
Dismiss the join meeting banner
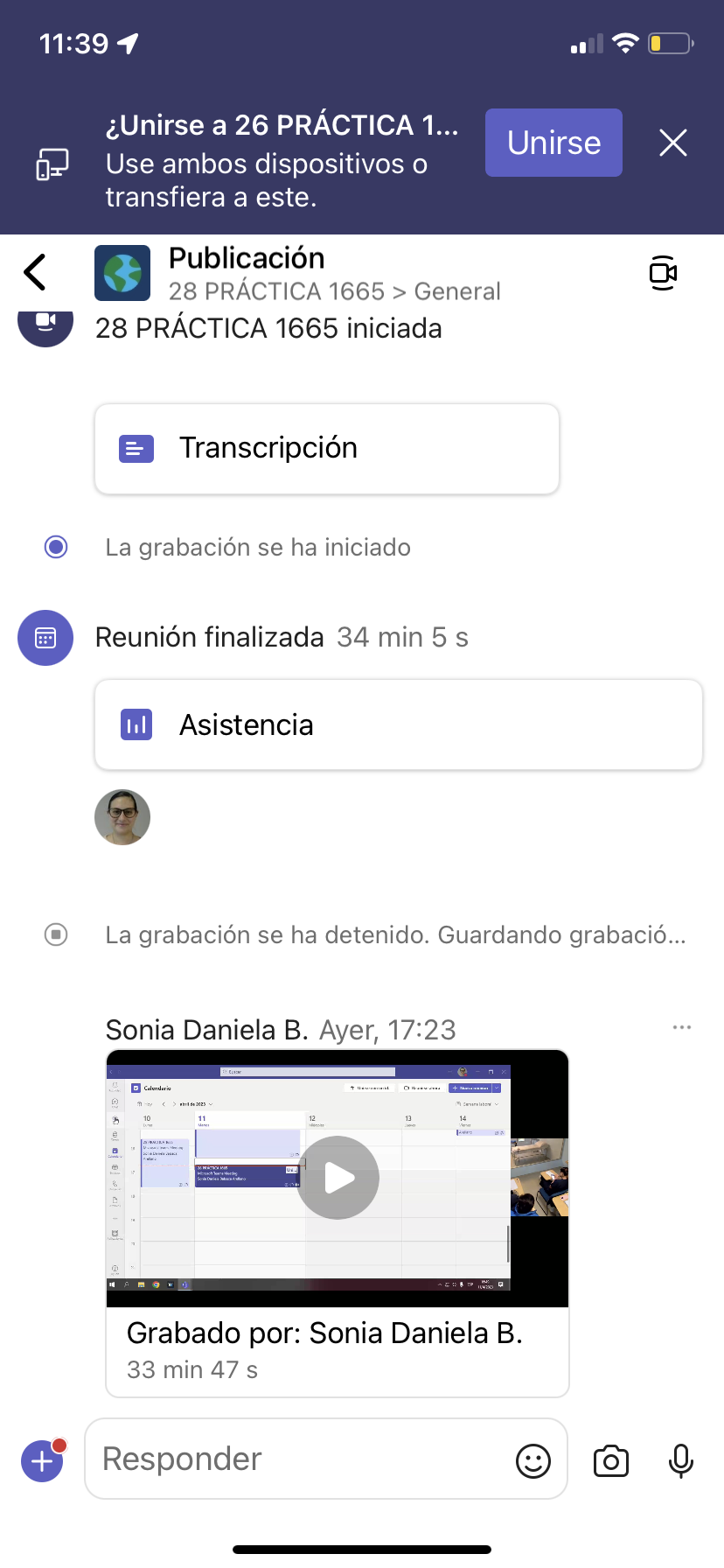672,143
